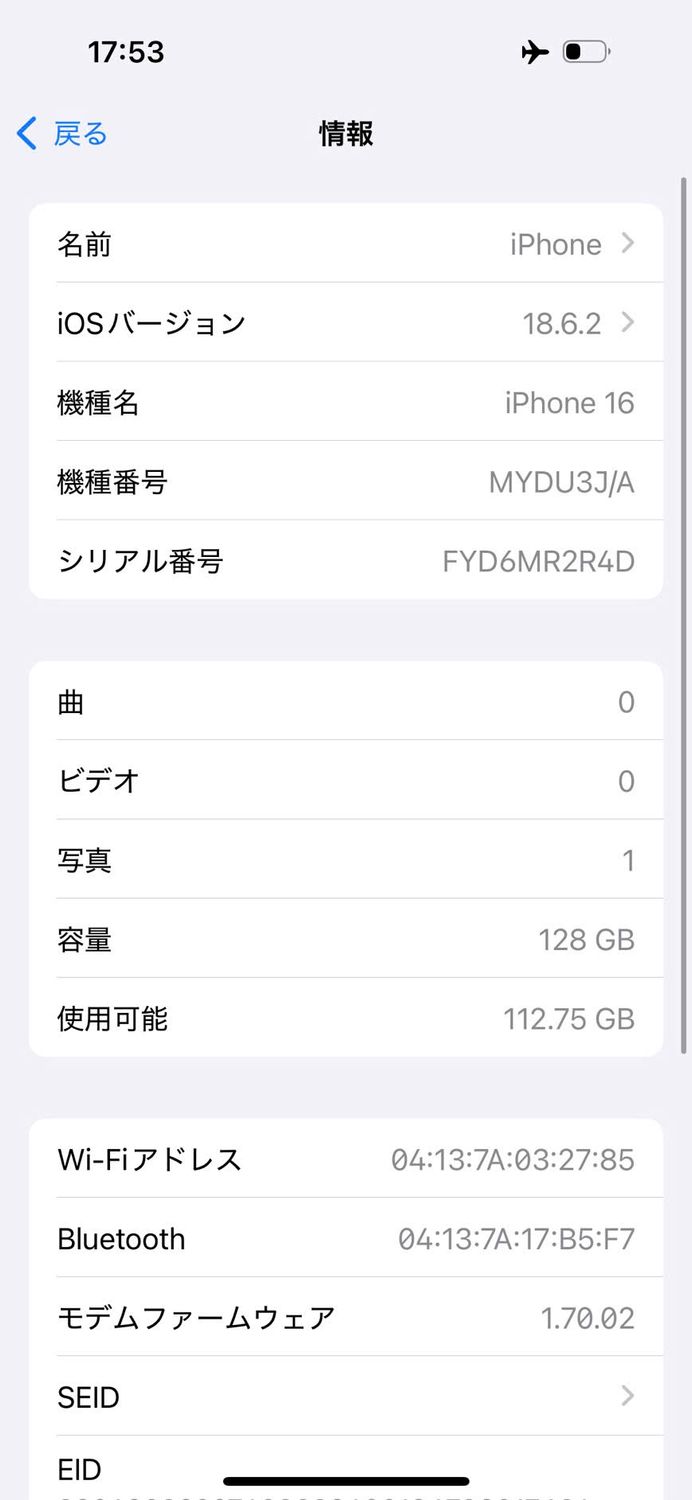Open the 名前 row showing iPhone
Image resolution: width=692 pixels, height=1500 pixels.
point(345,244)
